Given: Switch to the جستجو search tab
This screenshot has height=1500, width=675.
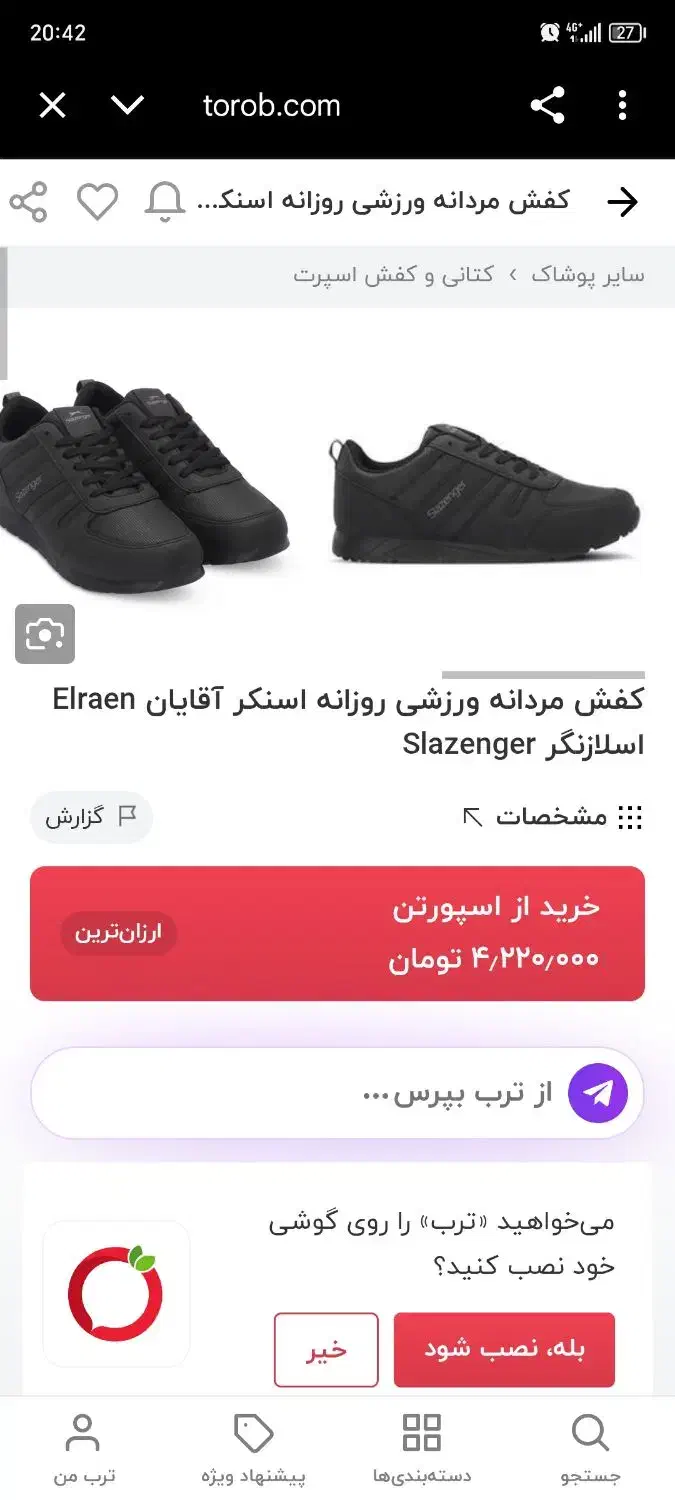Looking at the screenshot, I should (590, 1447).
